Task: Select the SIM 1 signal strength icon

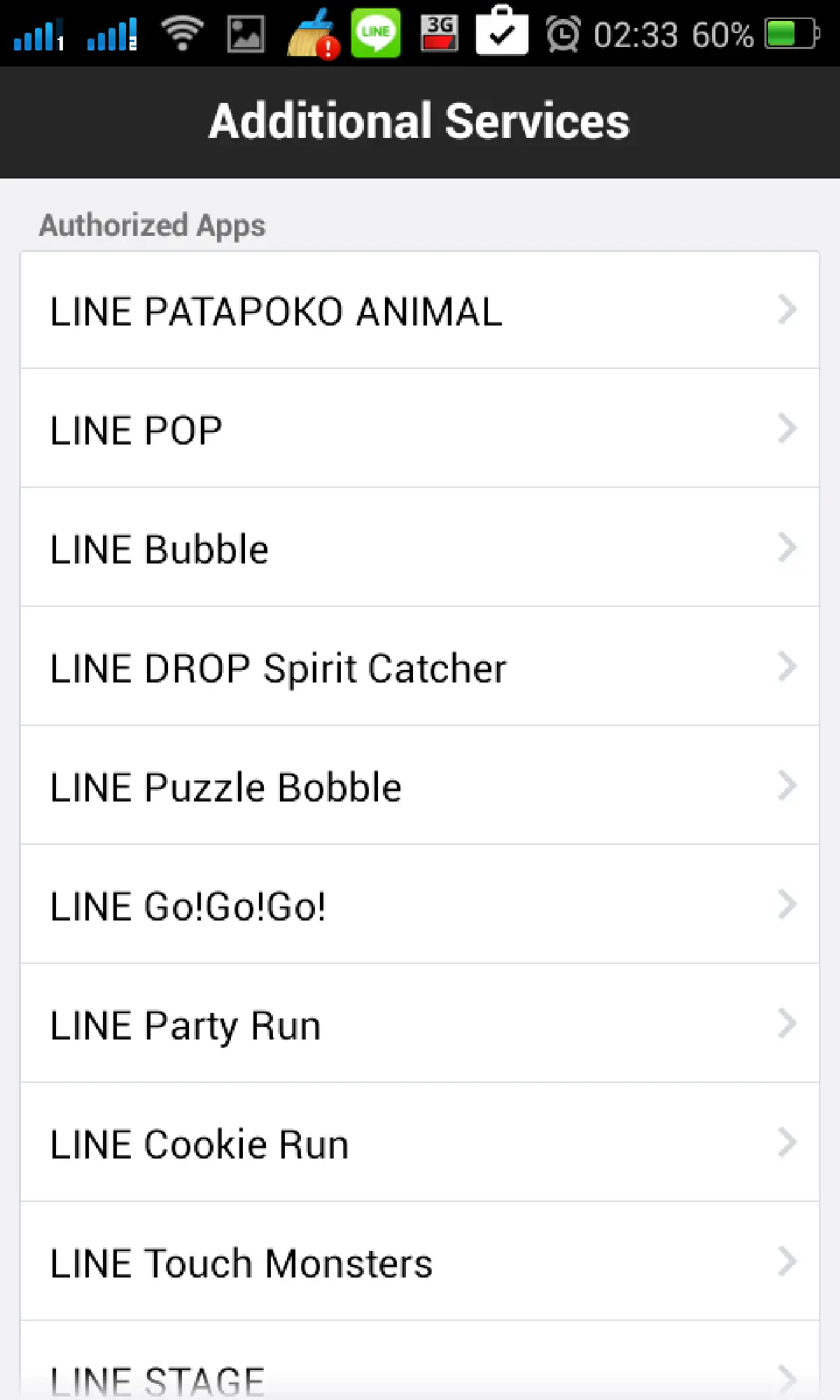Action: click(x=38, y=32)
